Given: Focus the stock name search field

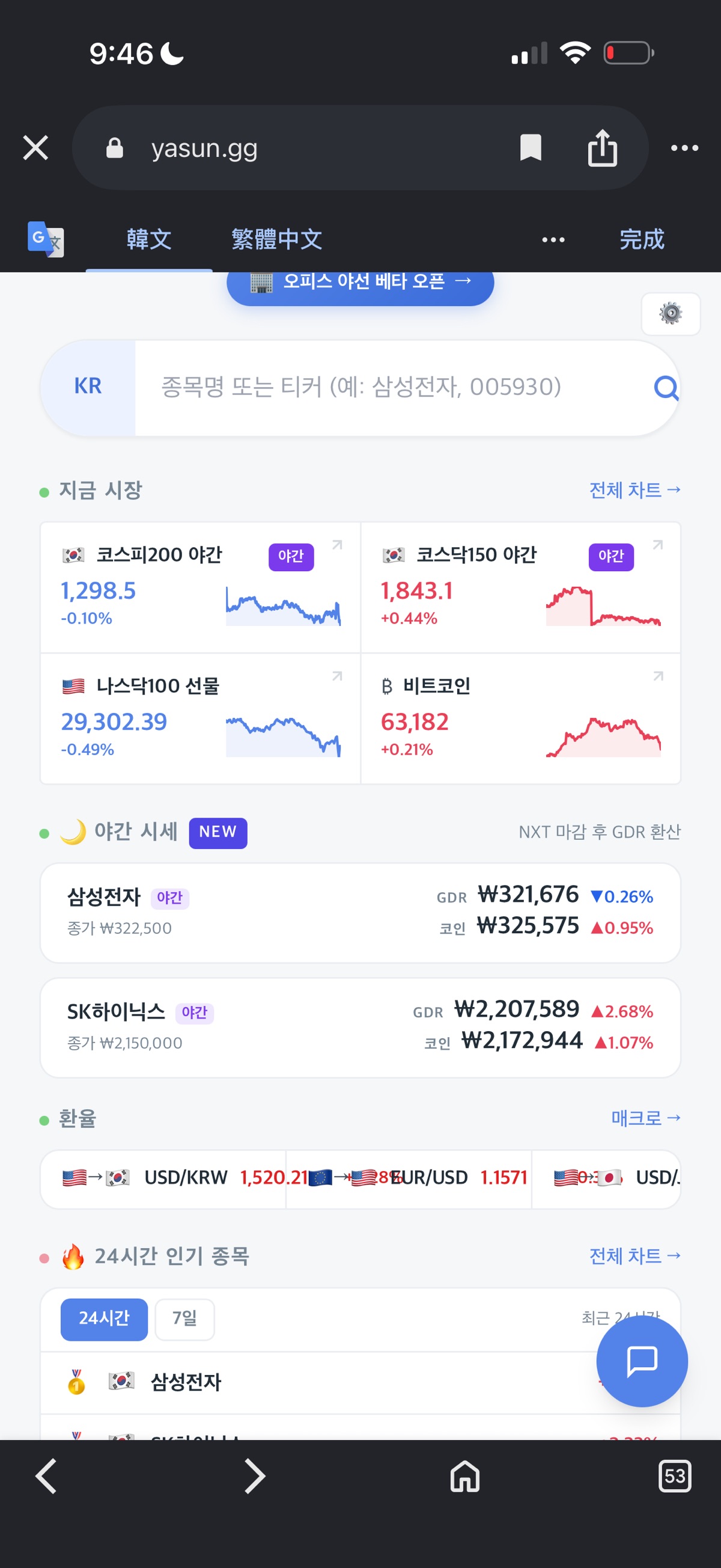Looking at the screenshot, I should point(392,387).
